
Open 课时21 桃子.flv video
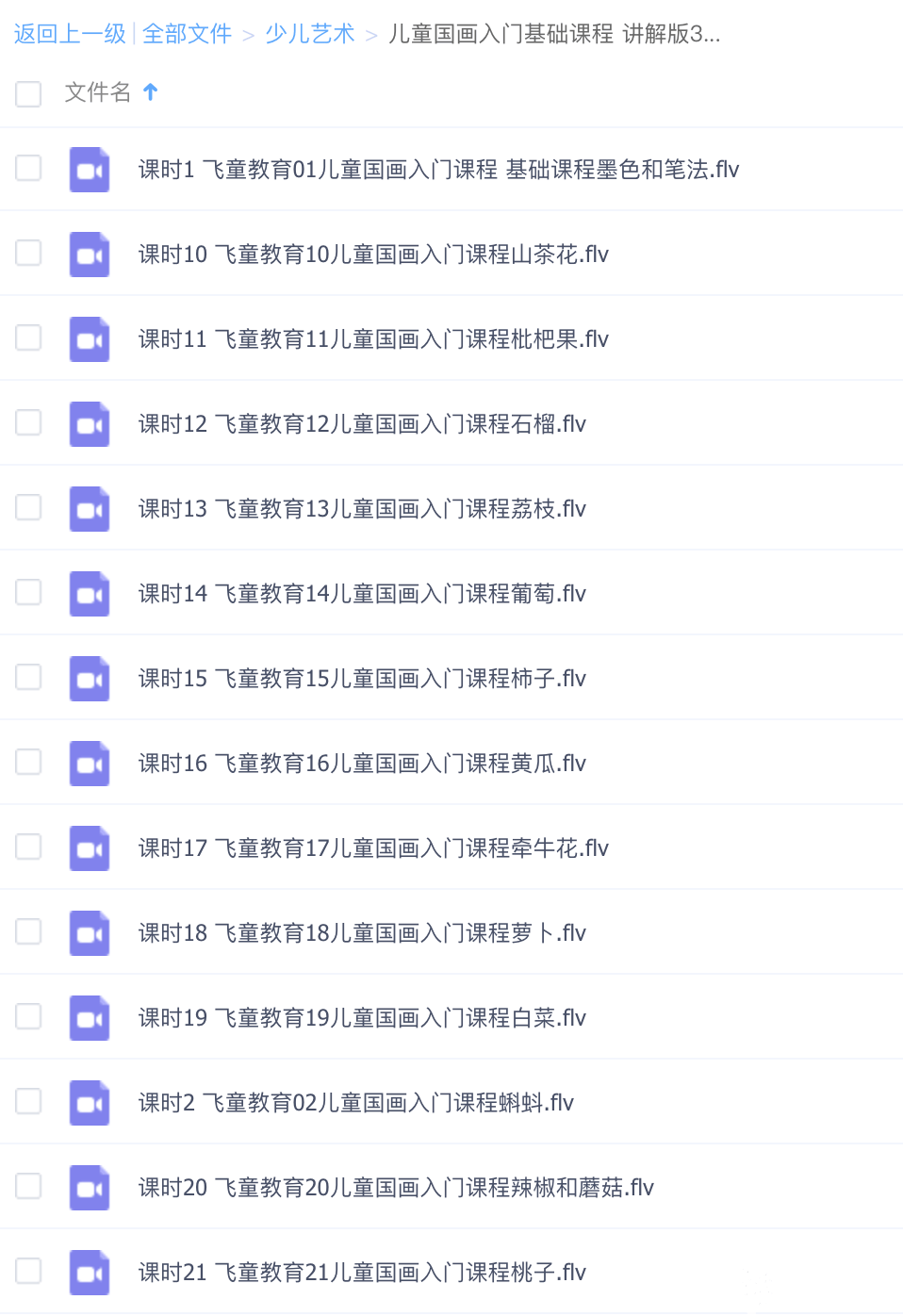(x=362, y=1273)
